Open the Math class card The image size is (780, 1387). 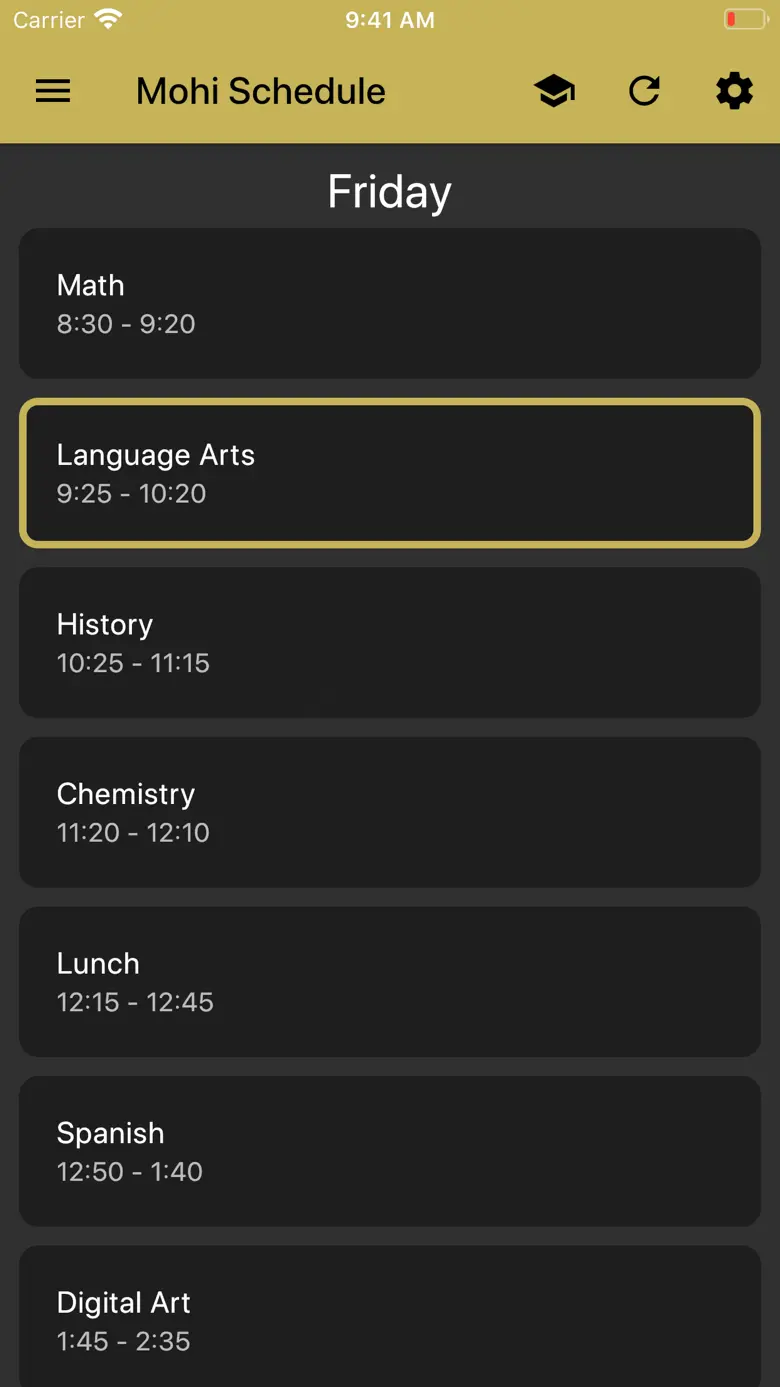(x=390, y=303)
